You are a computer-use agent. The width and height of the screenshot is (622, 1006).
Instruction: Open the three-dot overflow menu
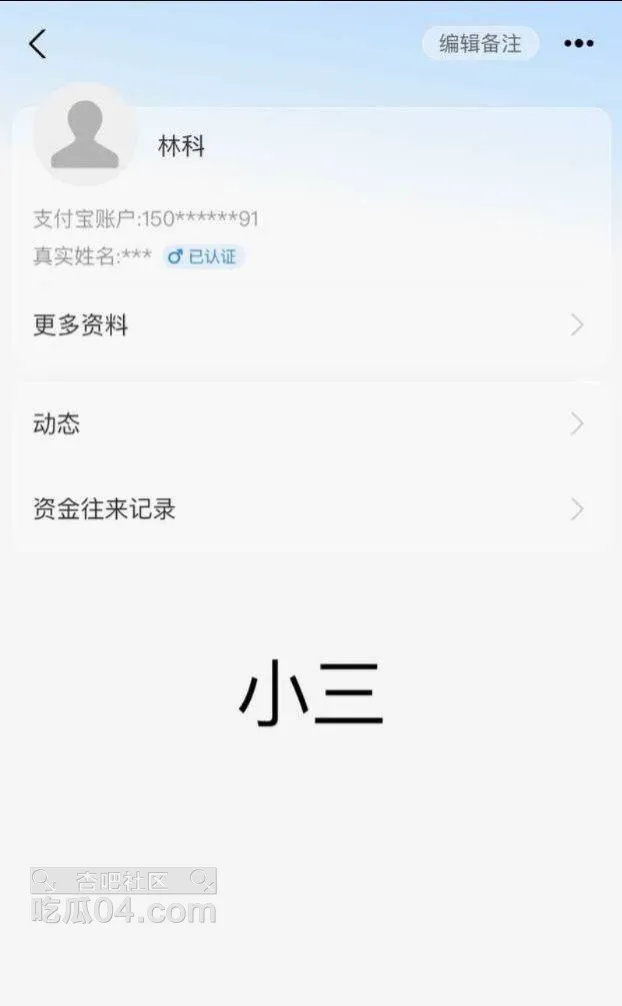[579, 44]
